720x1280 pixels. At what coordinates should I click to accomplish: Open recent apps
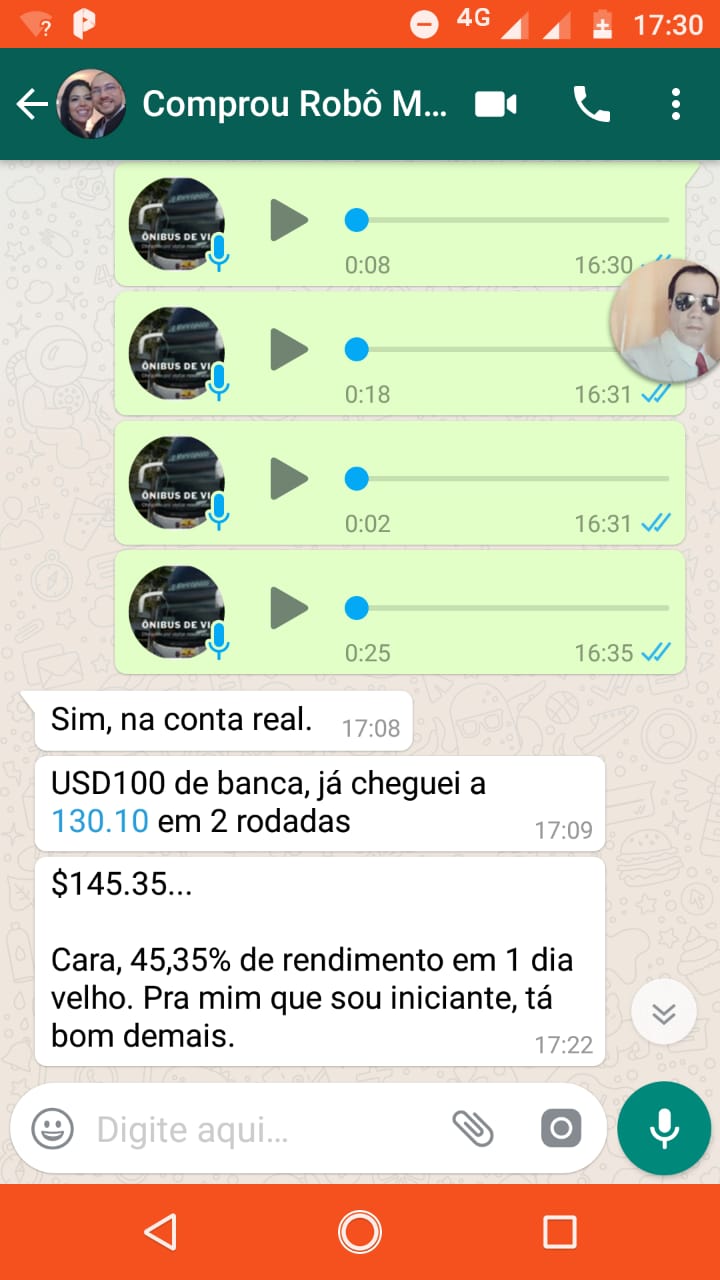(559, 1232)
